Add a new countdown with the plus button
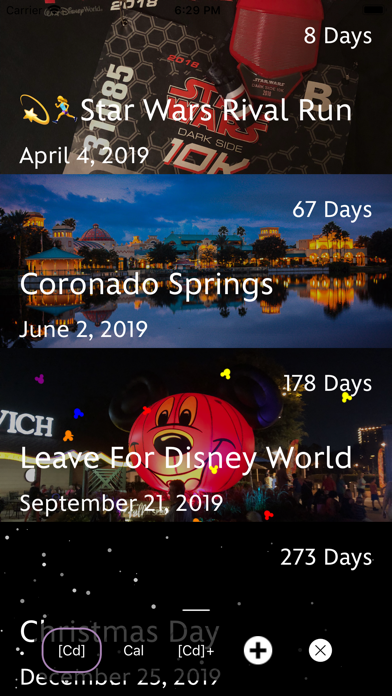 pyautogui.click(x=258, y=650)
